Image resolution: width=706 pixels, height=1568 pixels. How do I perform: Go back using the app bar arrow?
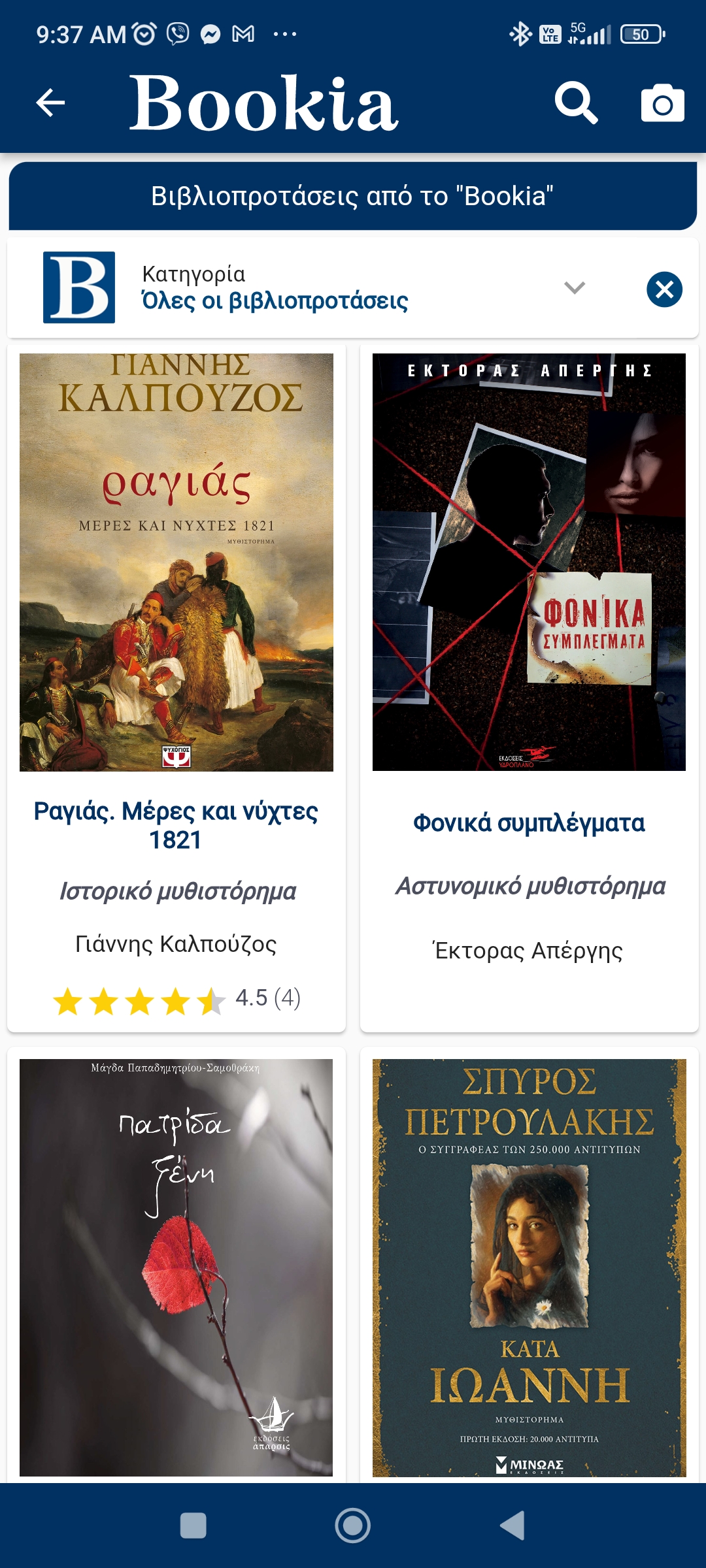50,103
